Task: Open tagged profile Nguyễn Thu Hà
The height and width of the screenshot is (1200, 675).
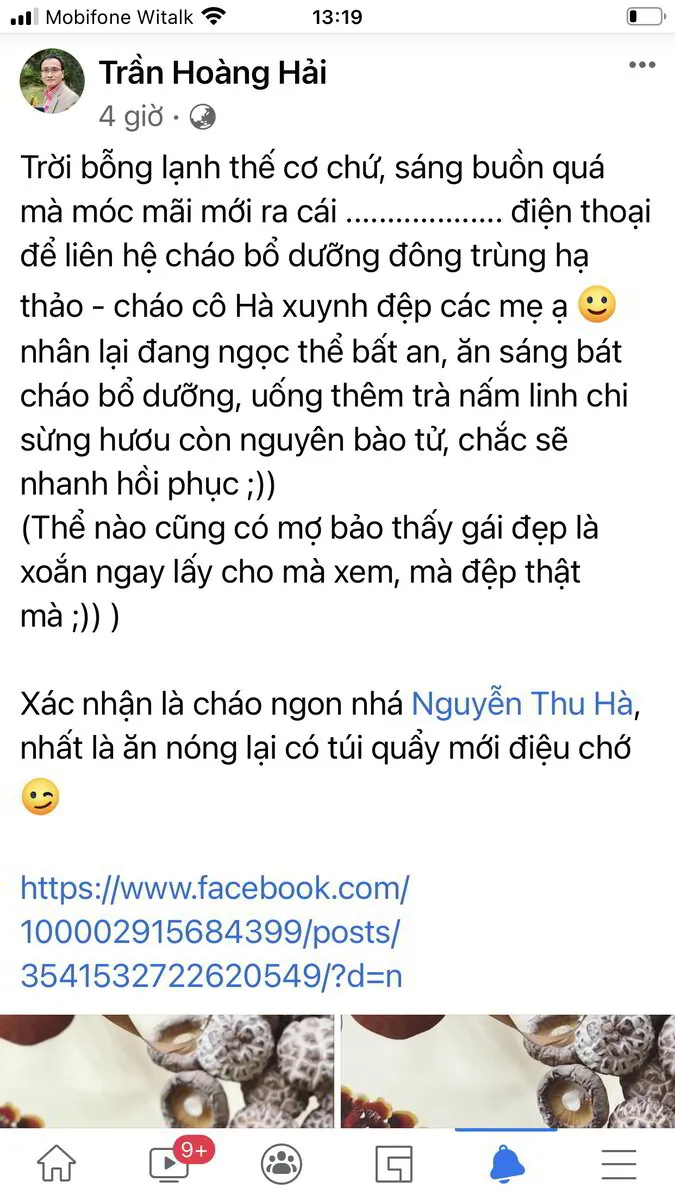Action: click(x=522, y=703)
